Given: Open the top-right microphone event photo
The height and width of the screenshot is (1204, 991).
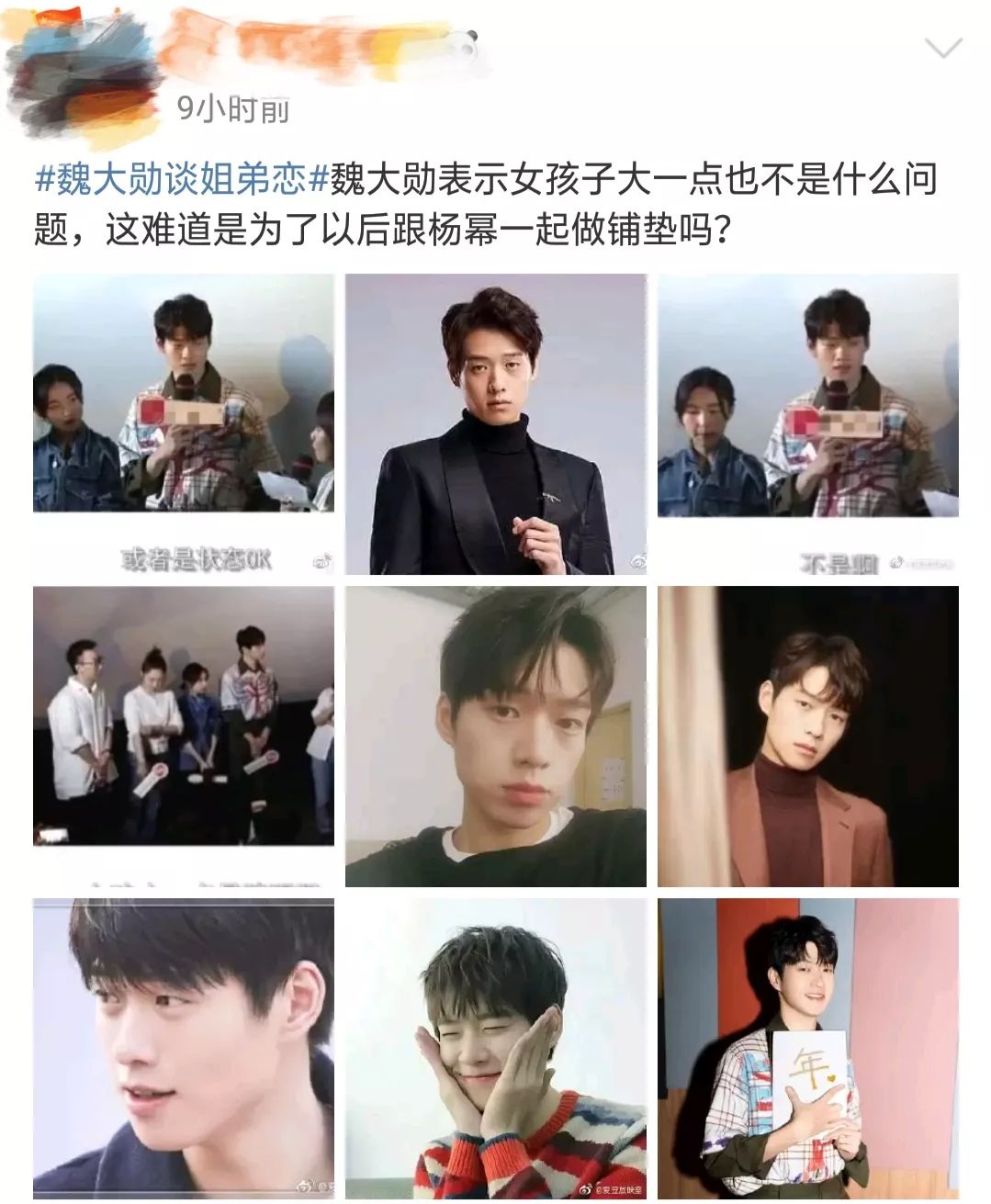Looking at the screenshot, I should coord(808,424).
